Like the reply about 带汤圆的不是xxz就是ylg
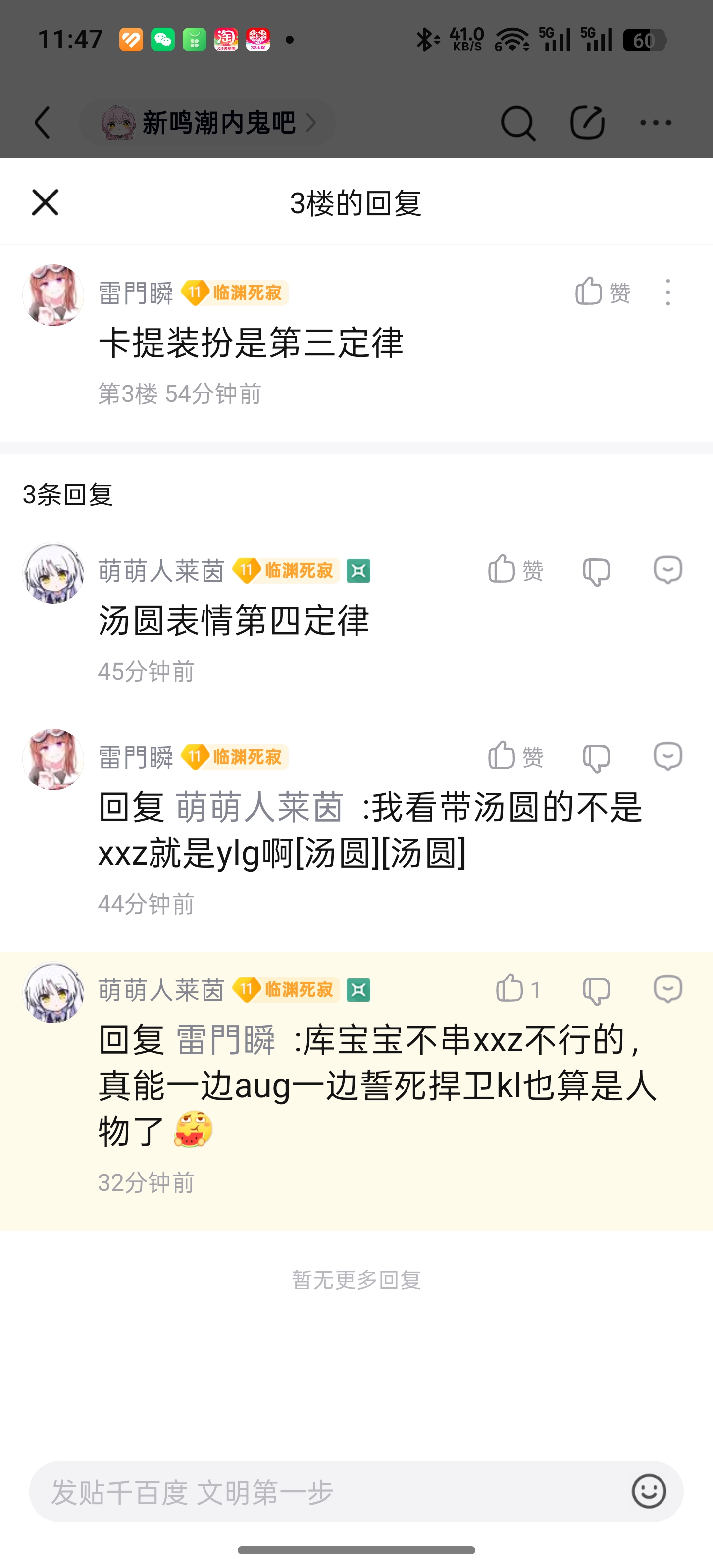The height and width of the screenshot is (1568, 713). [x=515, y=757]
